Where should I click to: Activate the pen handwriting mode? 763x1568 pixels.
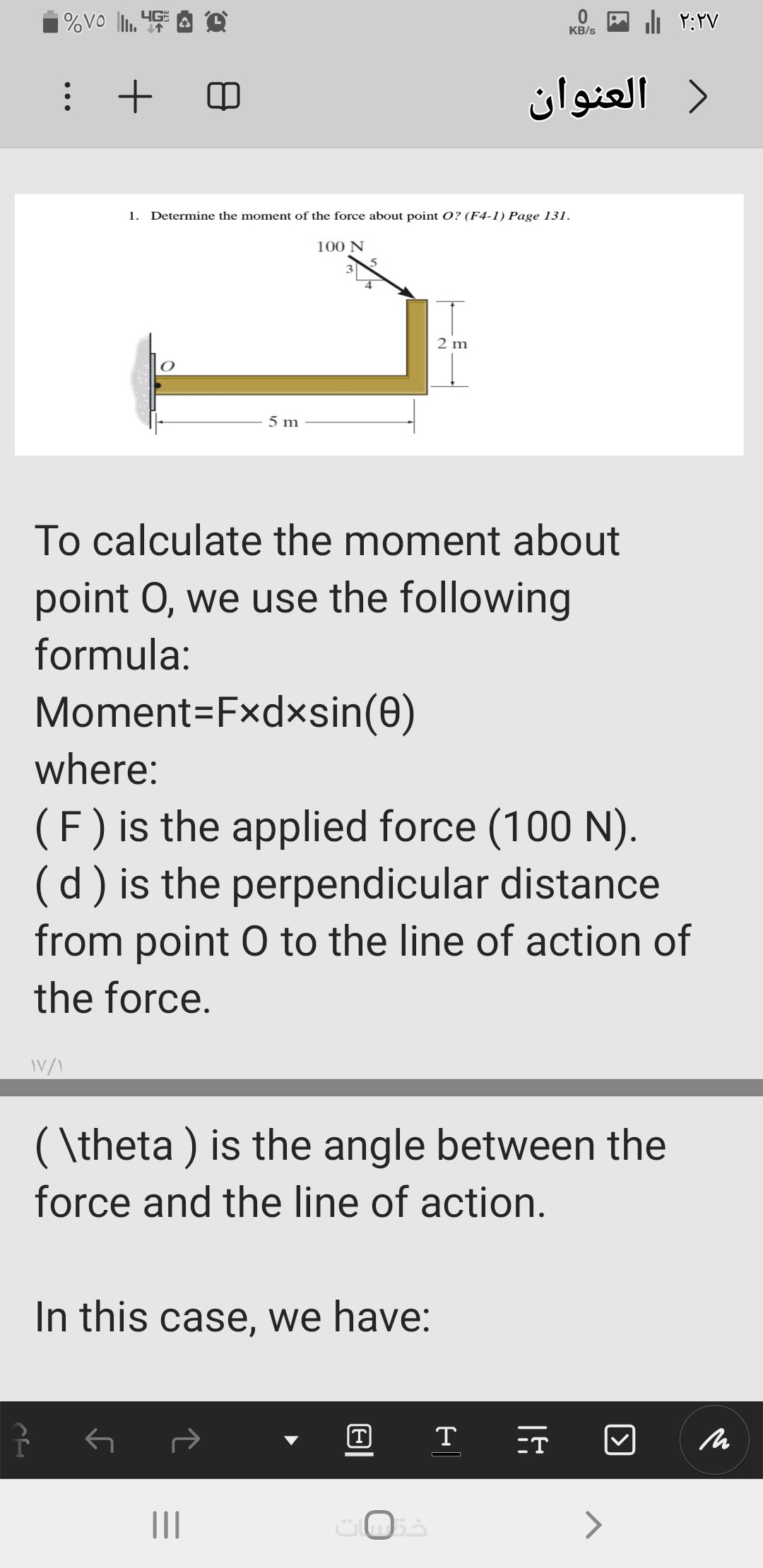(x=714, y=1439)
